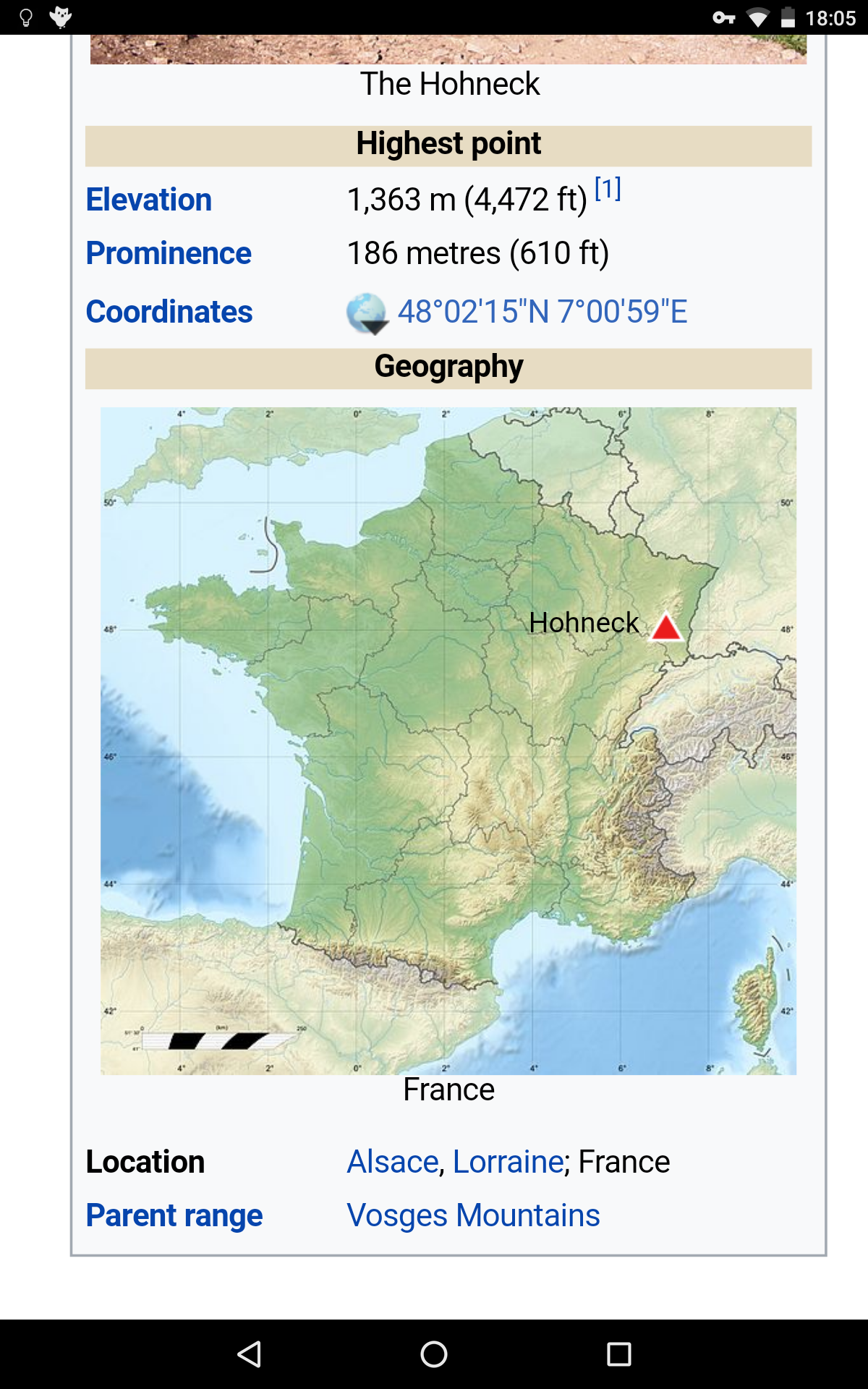Viewport: 868px width, 1389px height.
Task: Open the Alsace link
Action: (393, 1162)
